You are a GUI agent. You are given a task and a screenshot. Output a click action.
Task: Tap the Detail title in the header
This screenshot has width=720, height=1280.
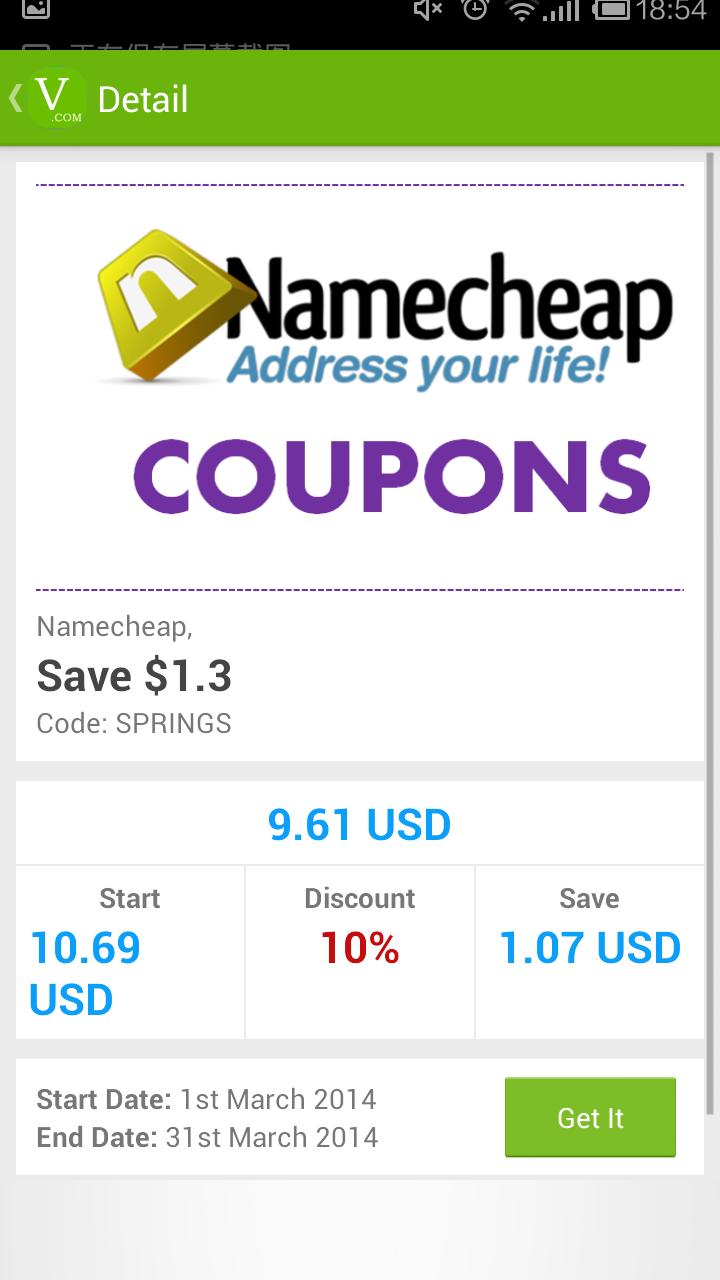[141, 99]
